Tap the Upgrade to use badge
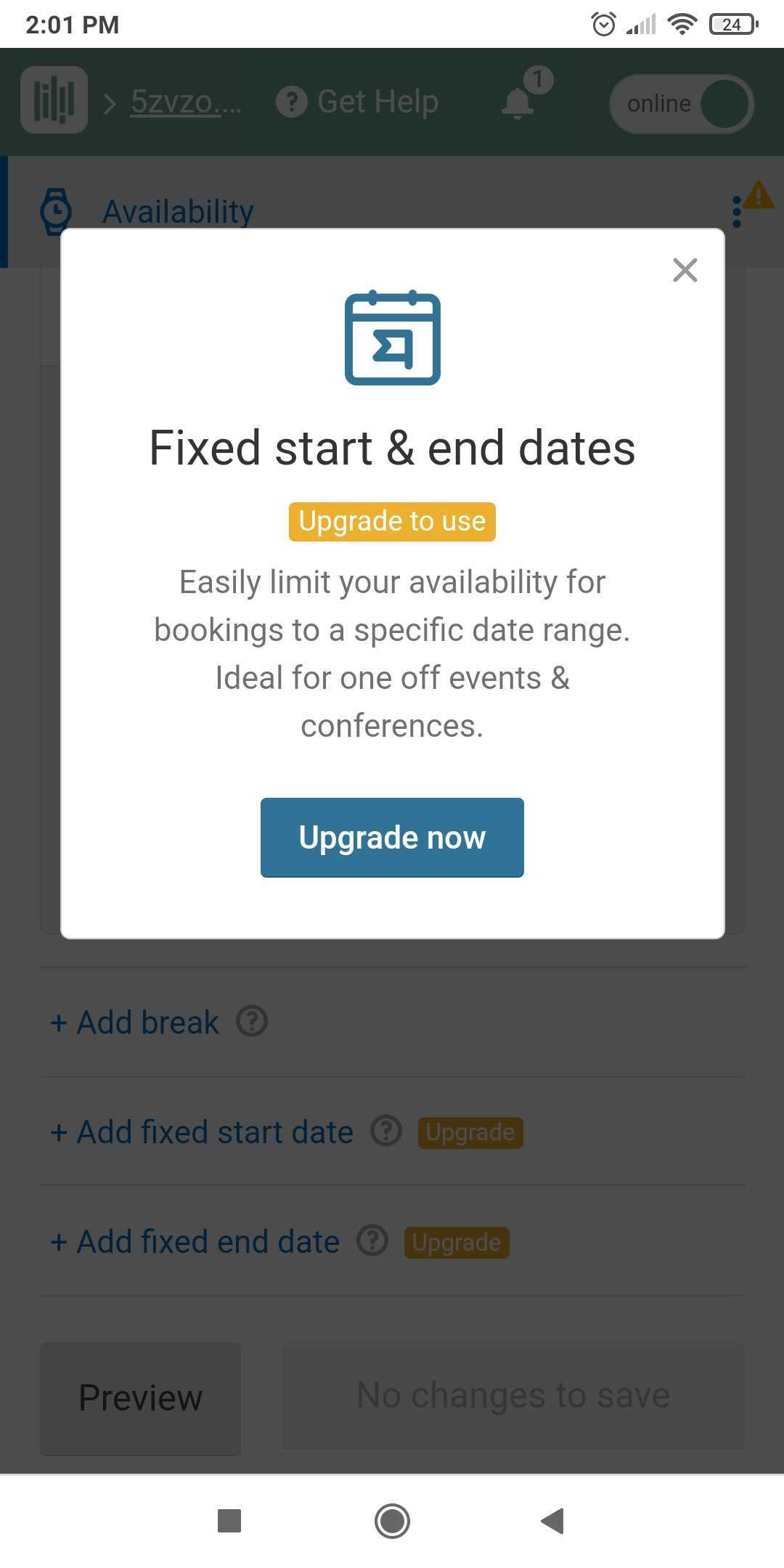This screenshot has width=784, height=1568. [x=392, y=521]
